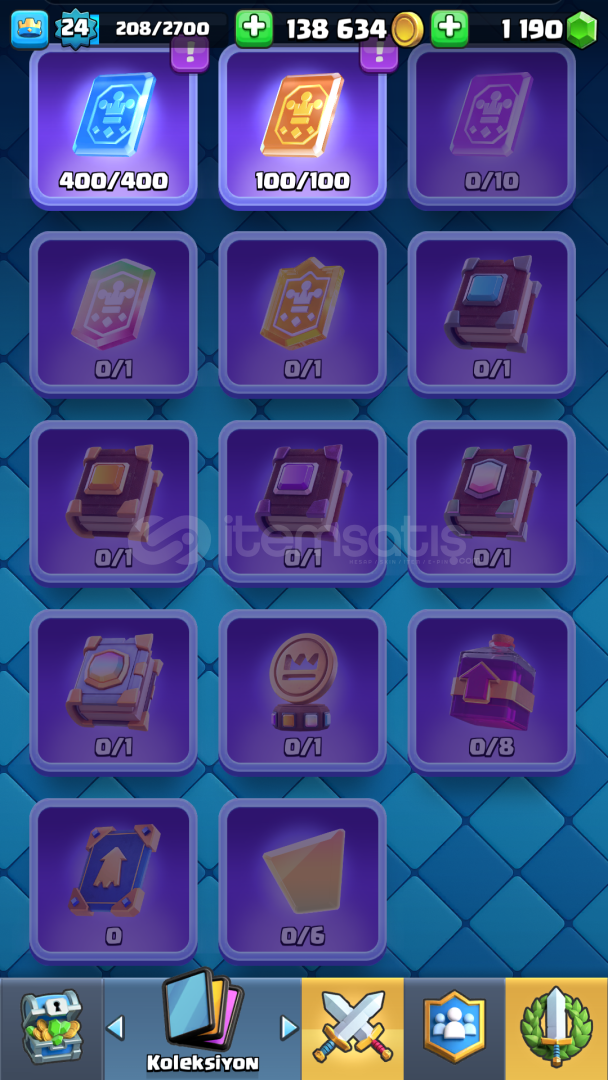Tap the green plus beside the gold coins
Viewport: 608px width, 1080px height.
point(254,28)
